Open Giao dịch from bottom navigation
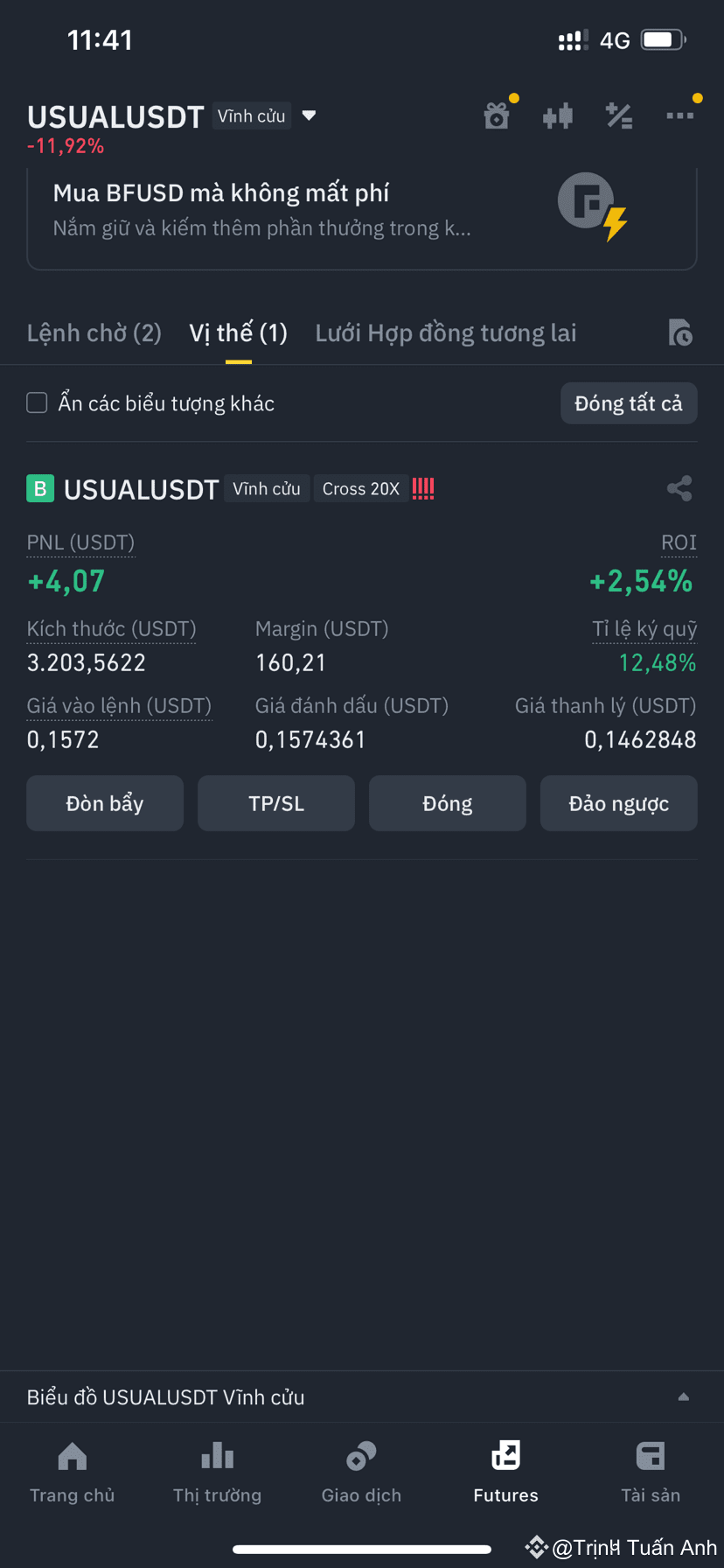The image size is (724, 1568). (361, 1470)
